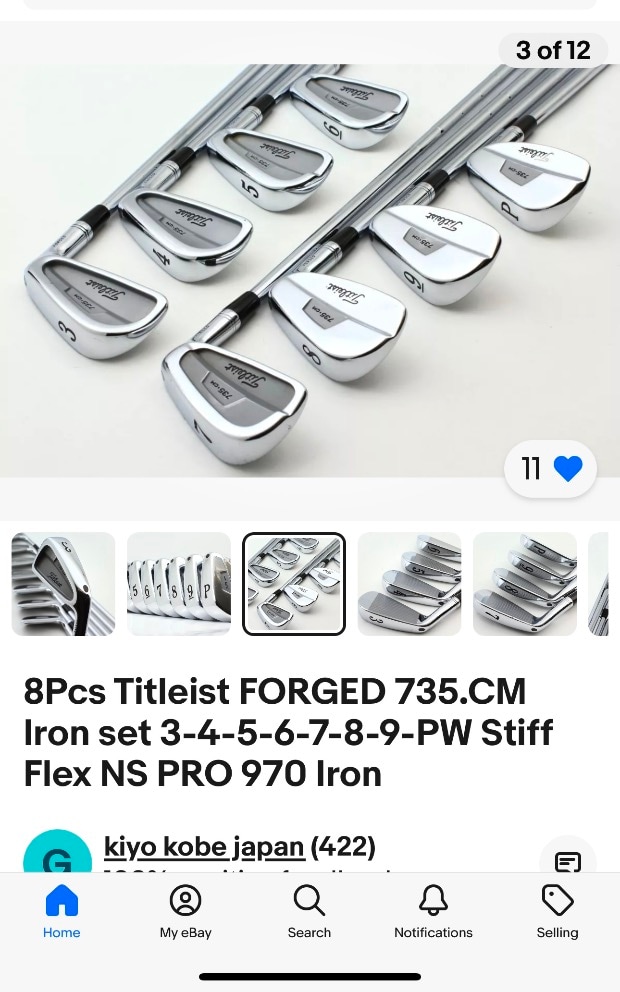Select the fifth thumbnail of stacked irons
Screen dimensions: 620x992
(525, 584)
